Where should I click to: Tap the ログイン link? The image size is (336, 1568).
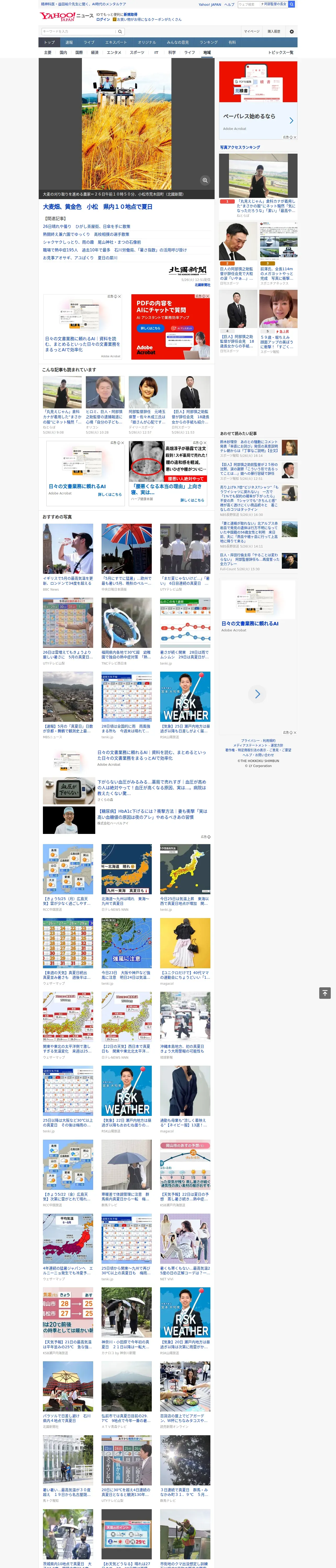pos(103,20)
